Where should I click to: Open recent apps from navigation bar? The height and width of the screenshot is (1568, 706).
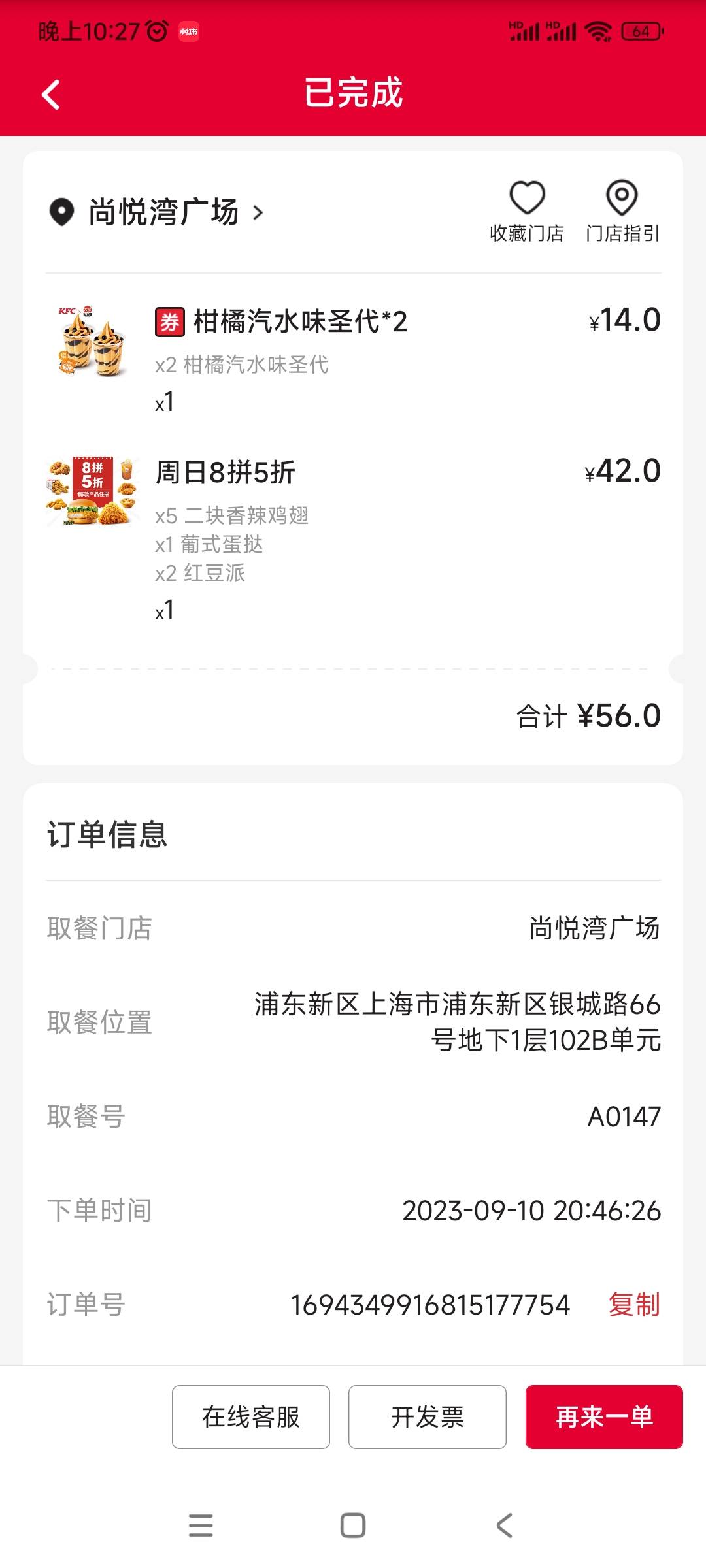point(201,1526)
